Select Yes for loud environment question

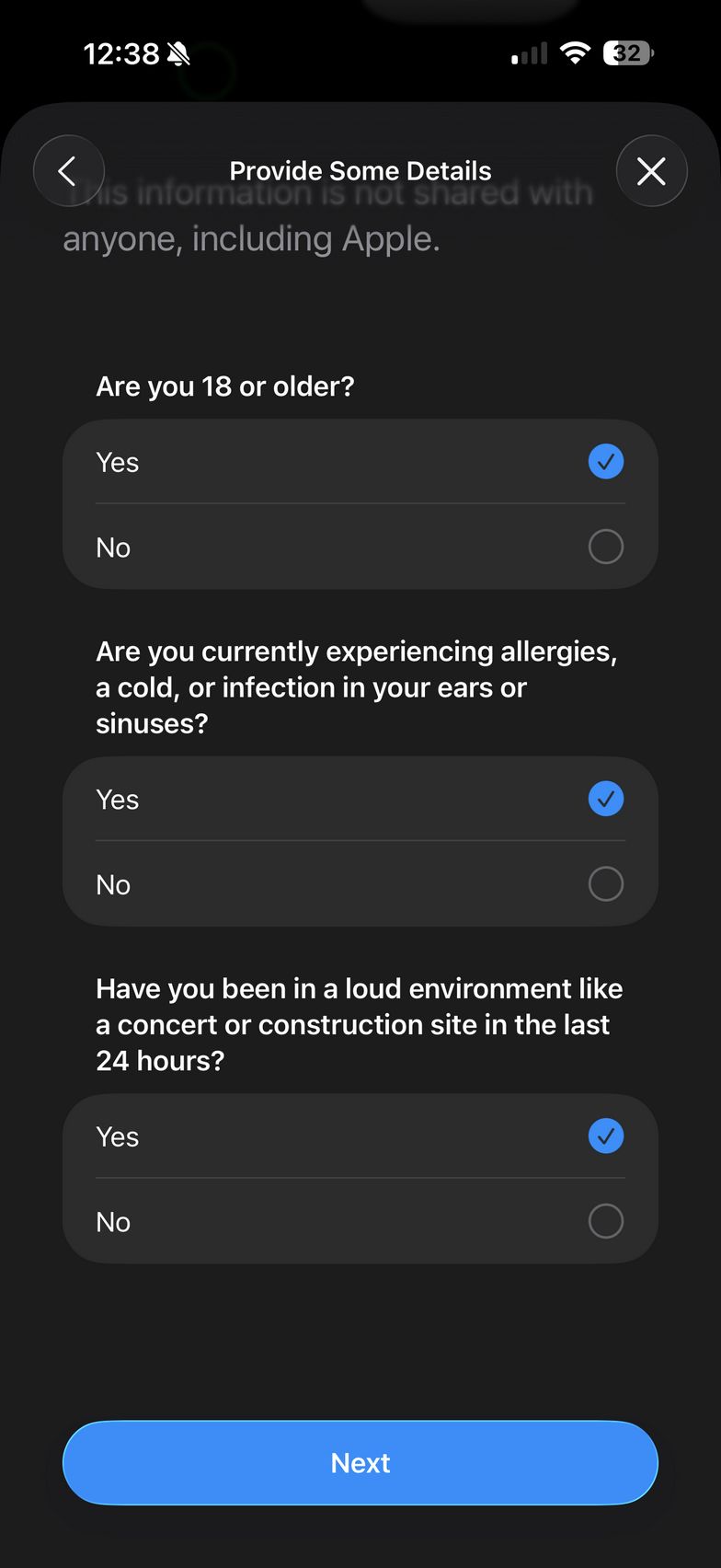[x=360, y=1136]
